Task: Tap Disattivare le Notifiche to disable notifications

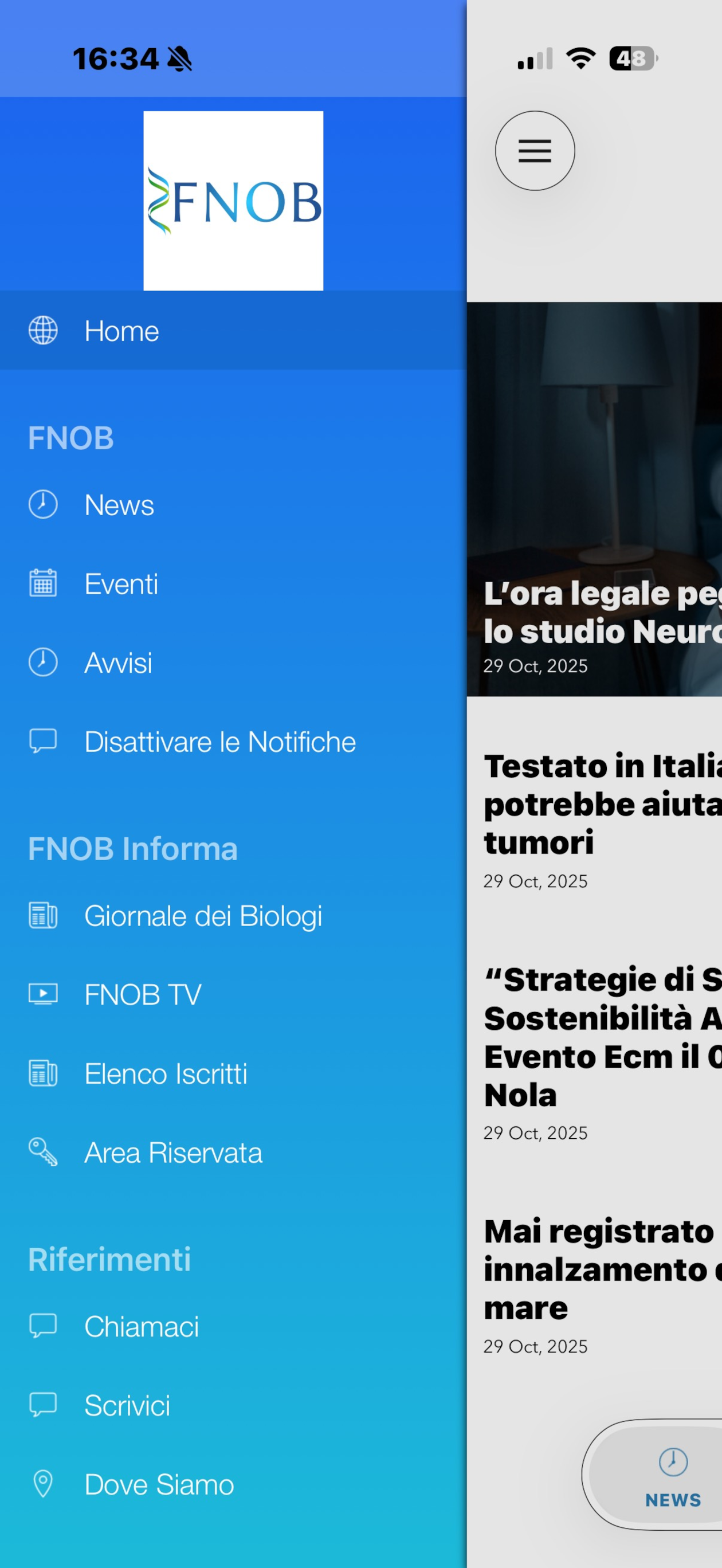Action: click(220, 742)
